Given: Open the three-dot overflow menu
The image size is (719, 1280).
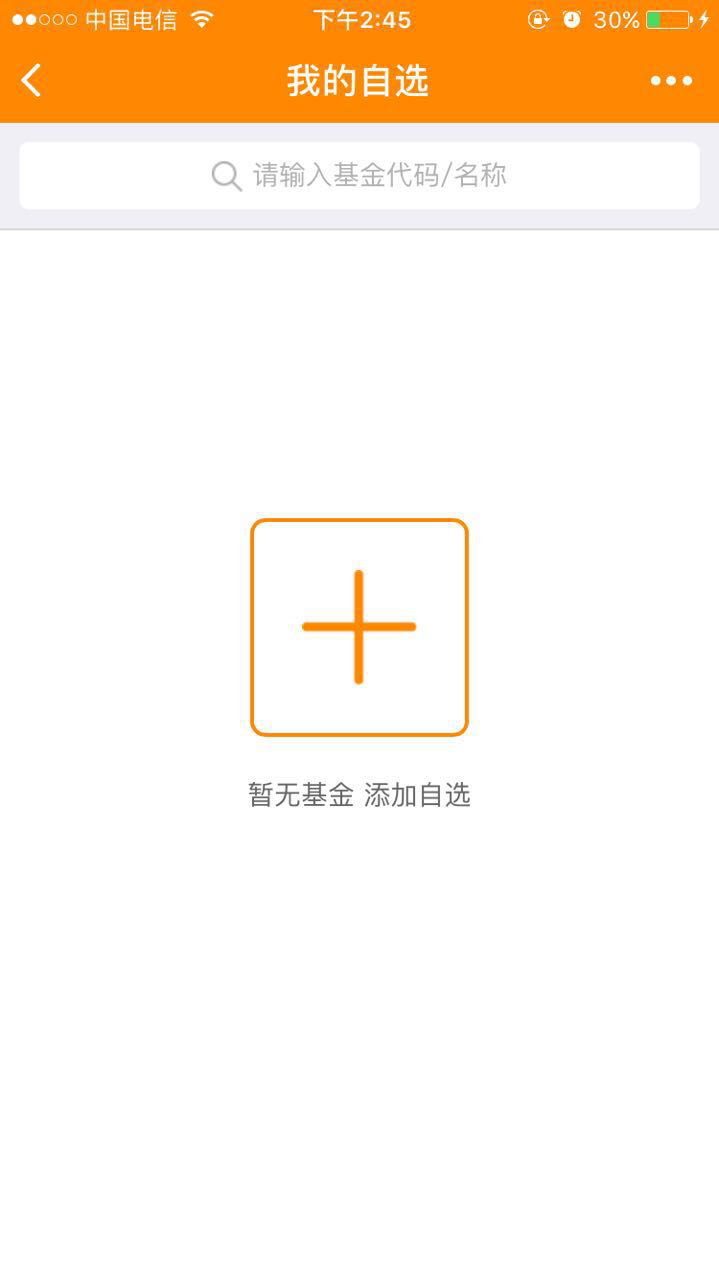Looking at the screenshot, I should coord(671,81).
